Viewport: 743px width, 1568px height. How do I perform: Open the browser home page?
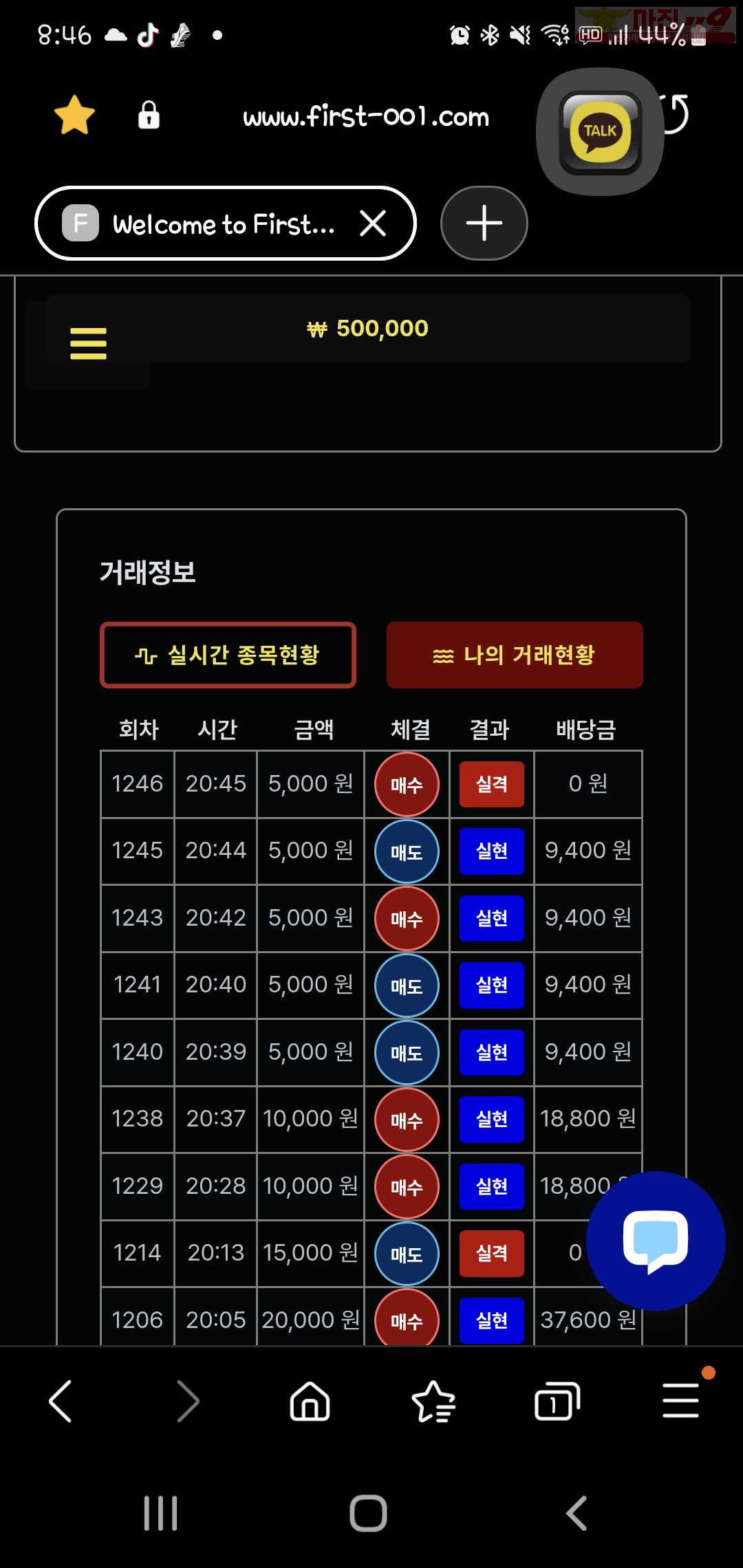(x=310, y=1401)
